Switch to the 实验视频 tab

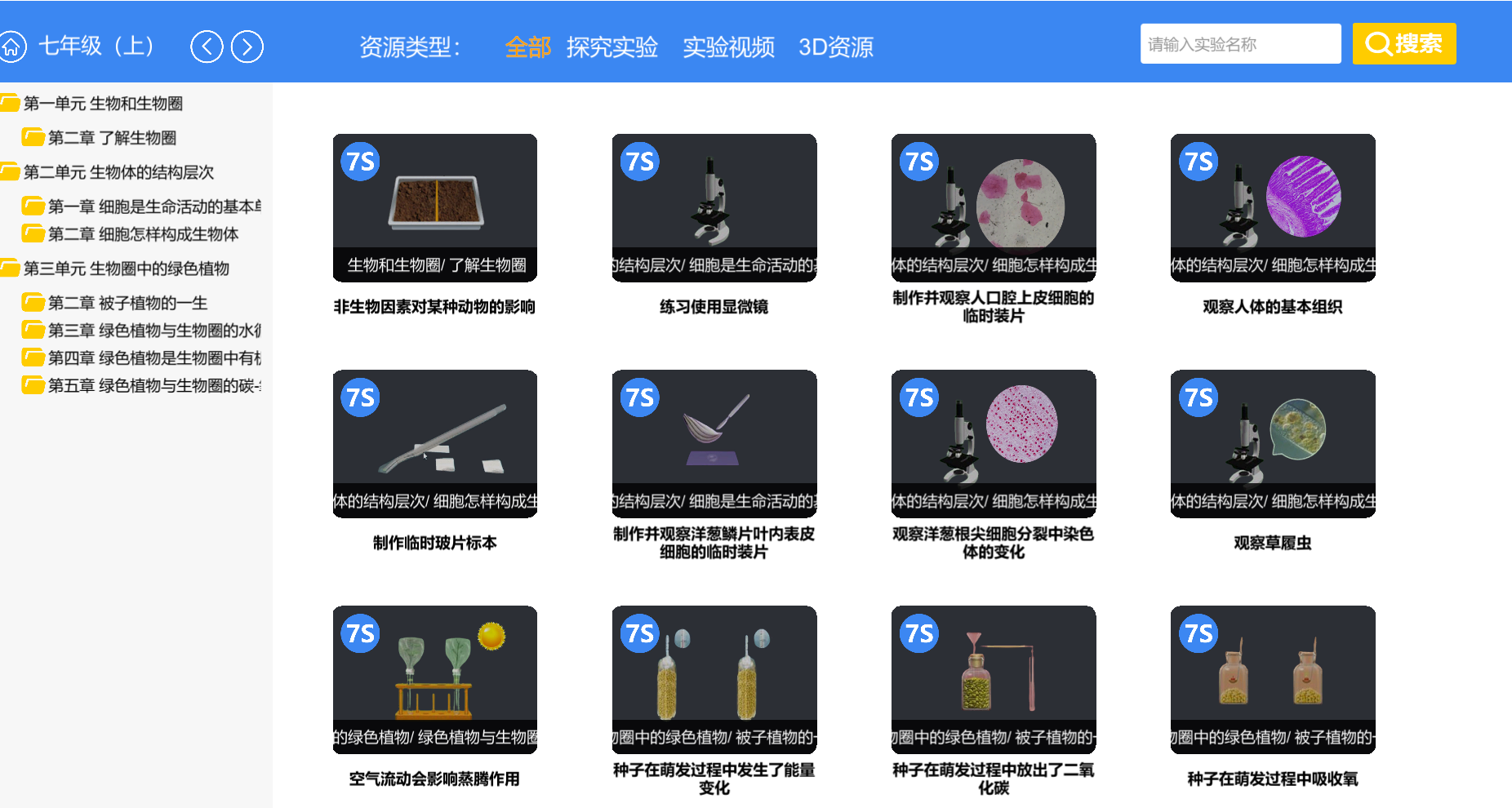point(728,47)
